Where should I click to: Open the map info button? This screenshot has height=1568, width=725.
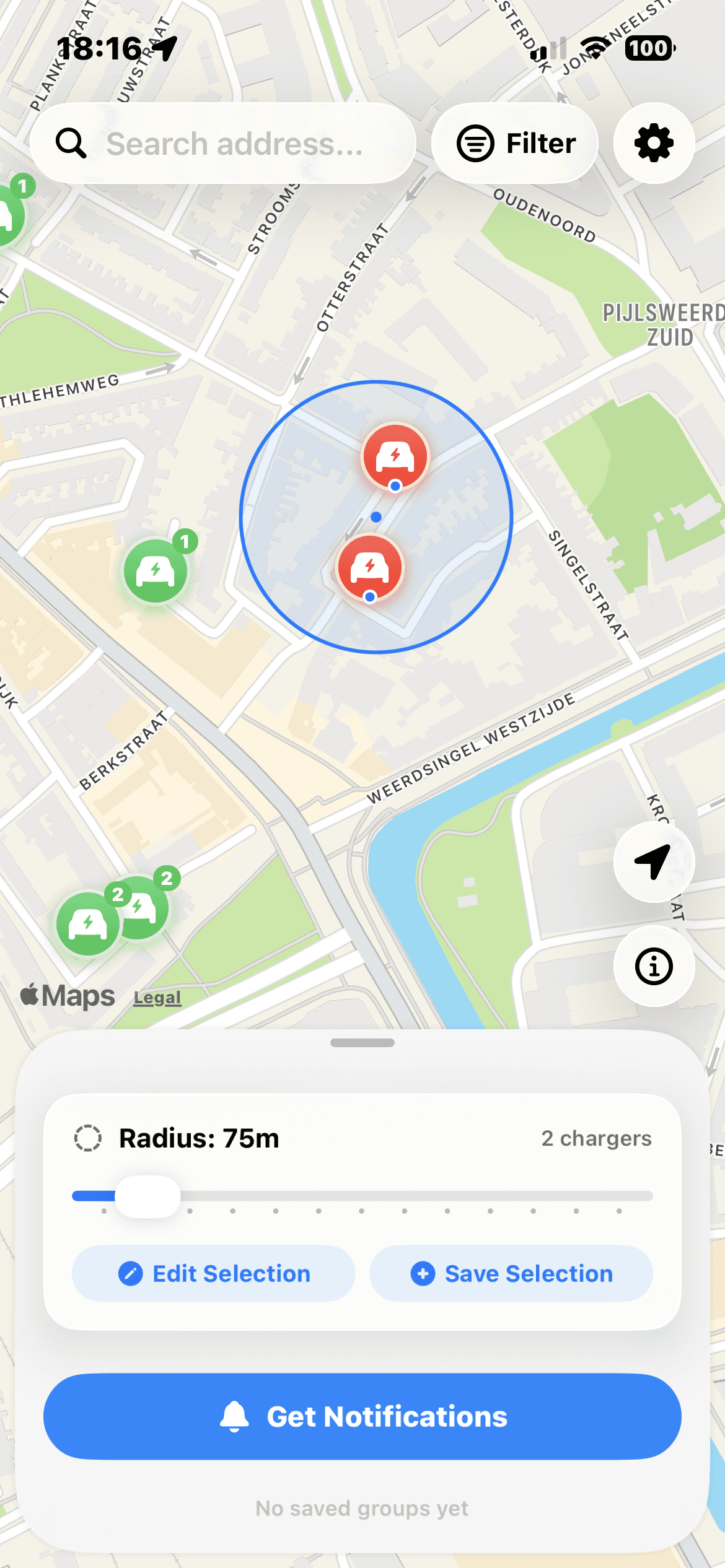tap(654, 965)
